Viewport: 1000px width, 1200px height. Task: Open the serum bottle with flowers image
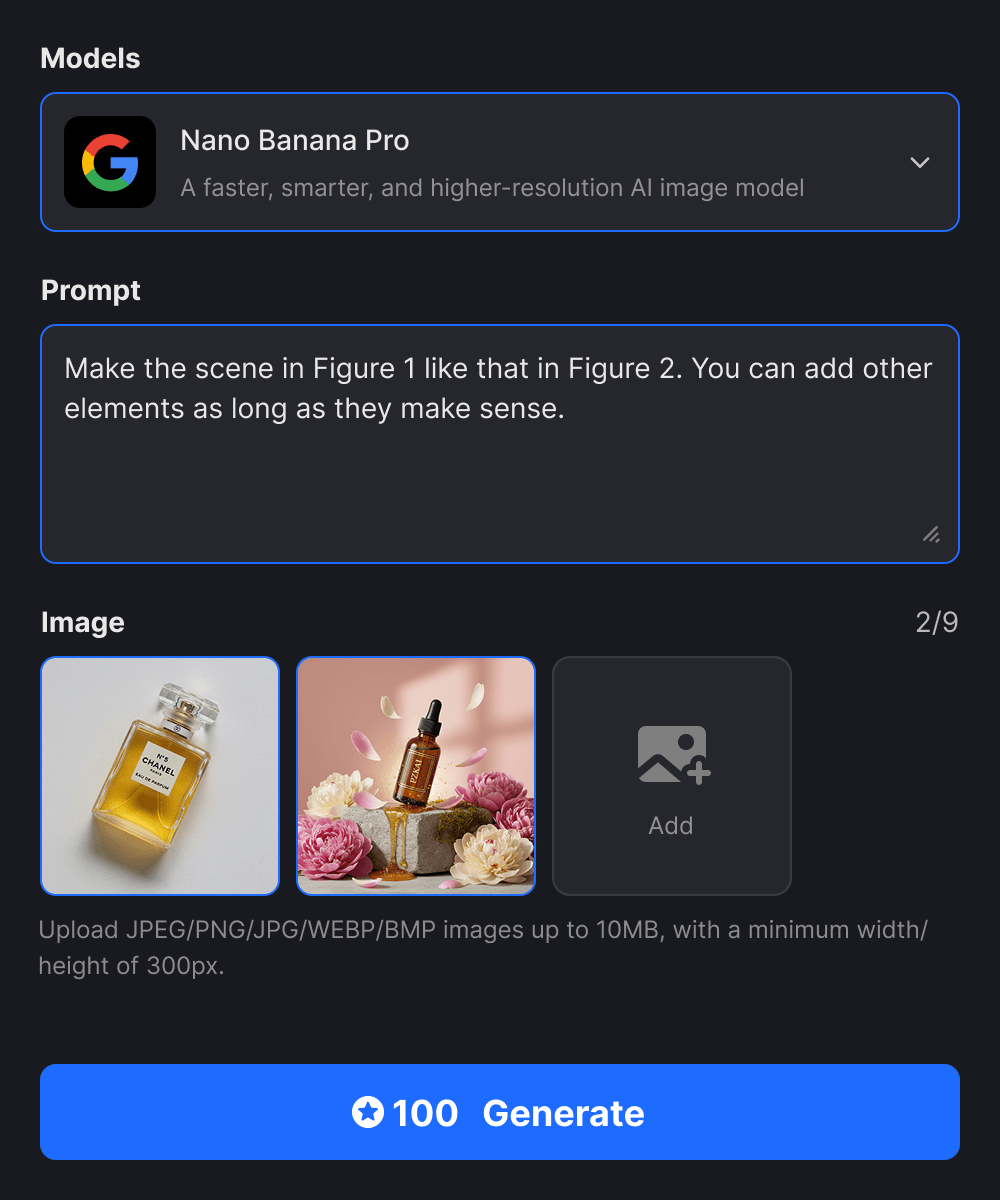tap(416, 775)
